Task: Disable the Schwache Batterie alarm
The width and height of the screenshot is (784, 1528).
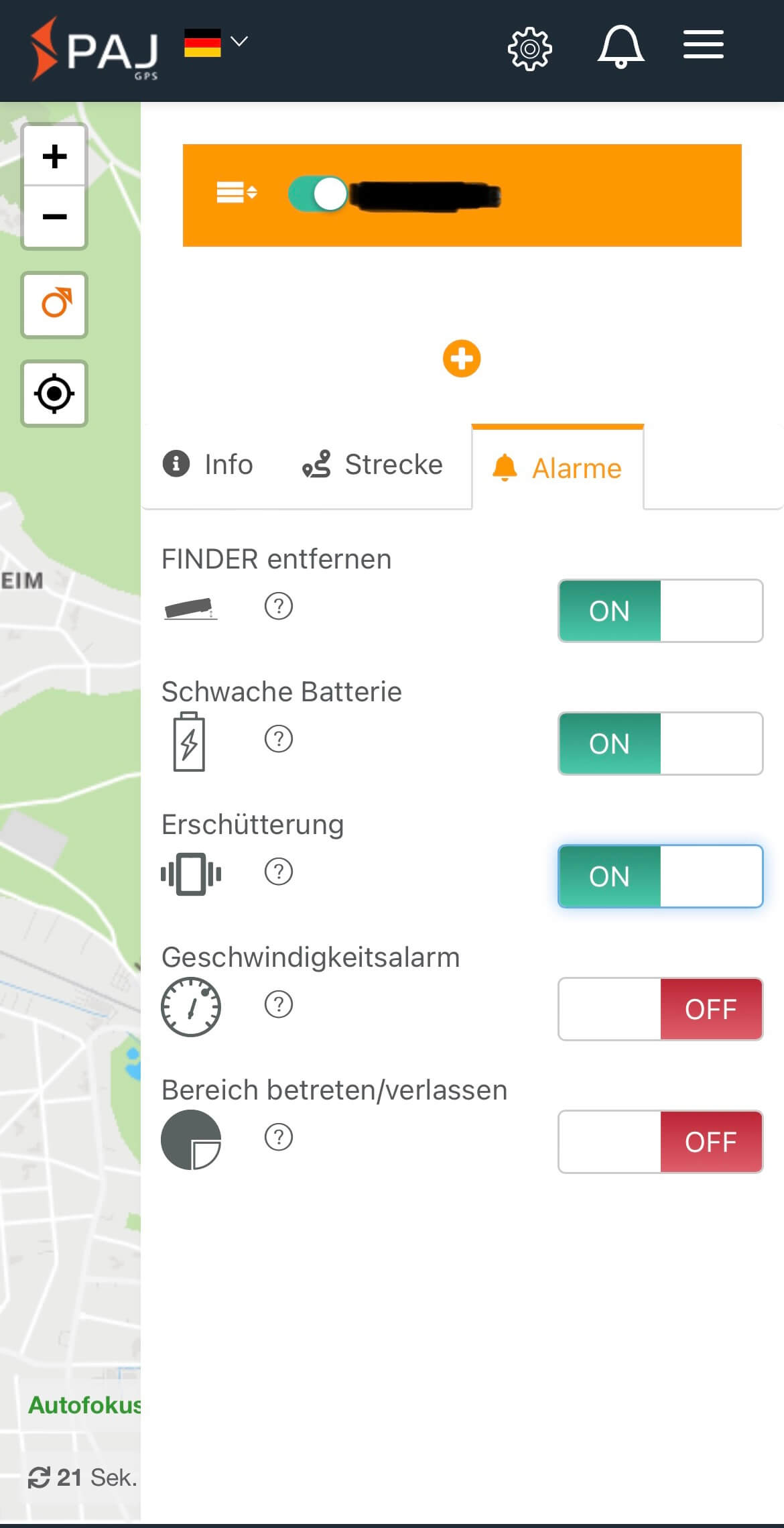Action: (x=660, y=744)
